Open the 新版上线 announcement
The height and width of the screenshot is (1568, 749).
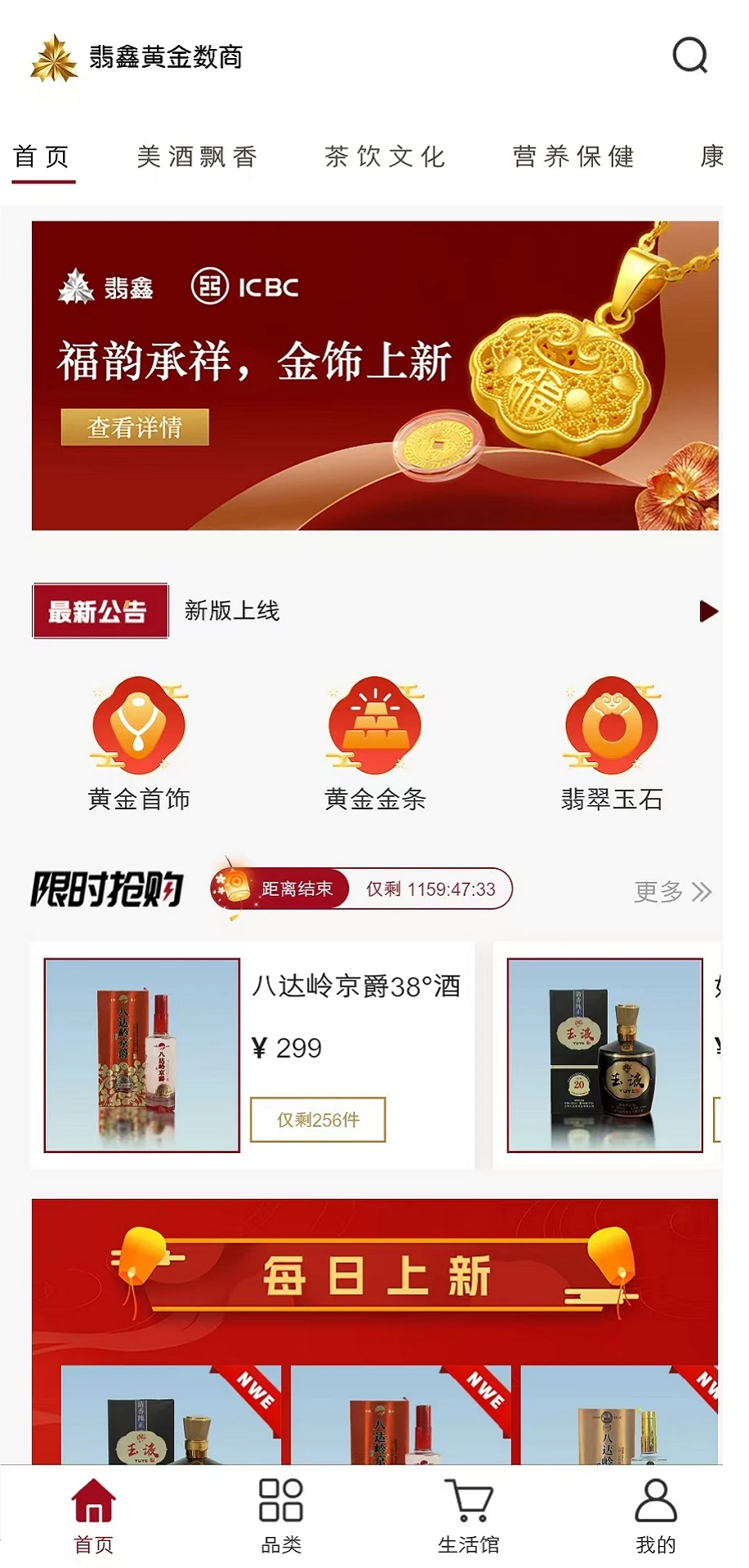pos(231,610)
